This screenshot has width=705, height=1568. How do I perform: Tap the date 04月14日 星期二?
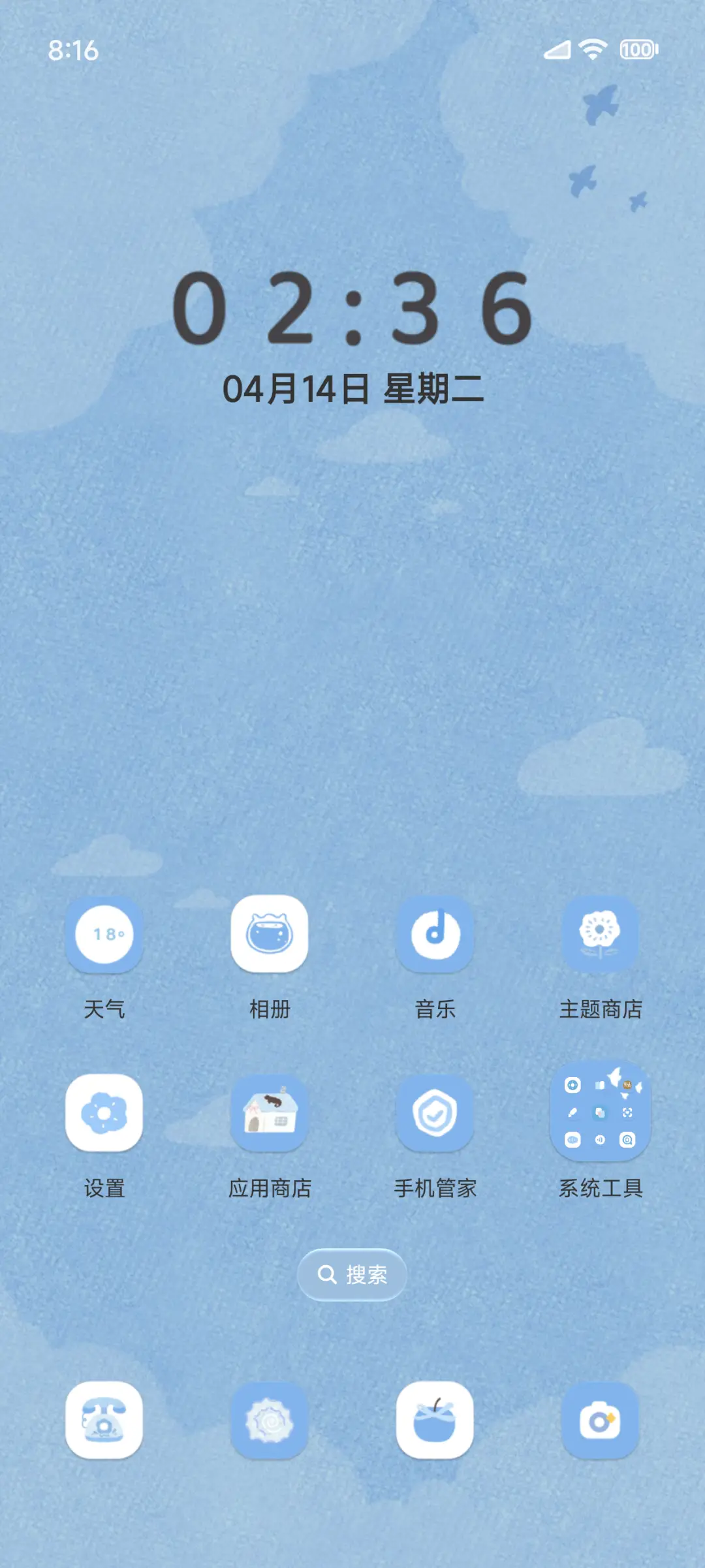tap(352, 386)
